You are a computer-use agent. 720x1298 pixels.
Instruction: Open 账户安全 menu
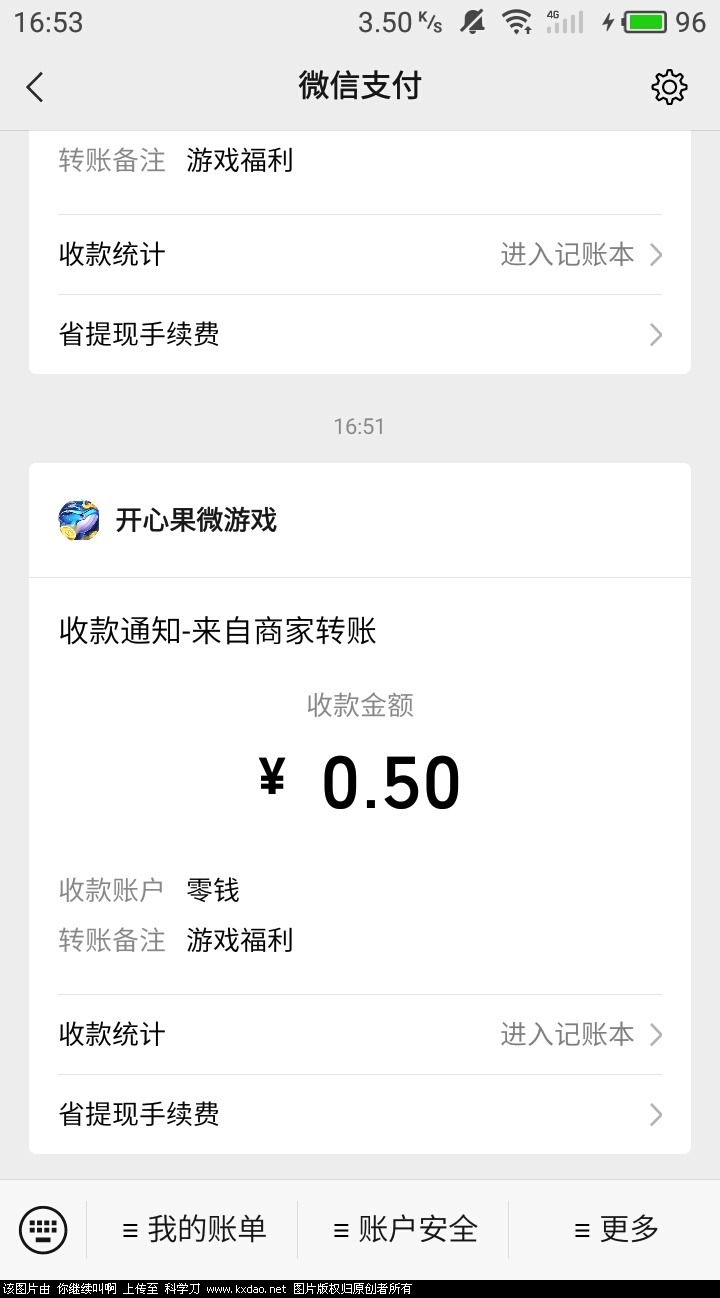tap(405, 1229)
